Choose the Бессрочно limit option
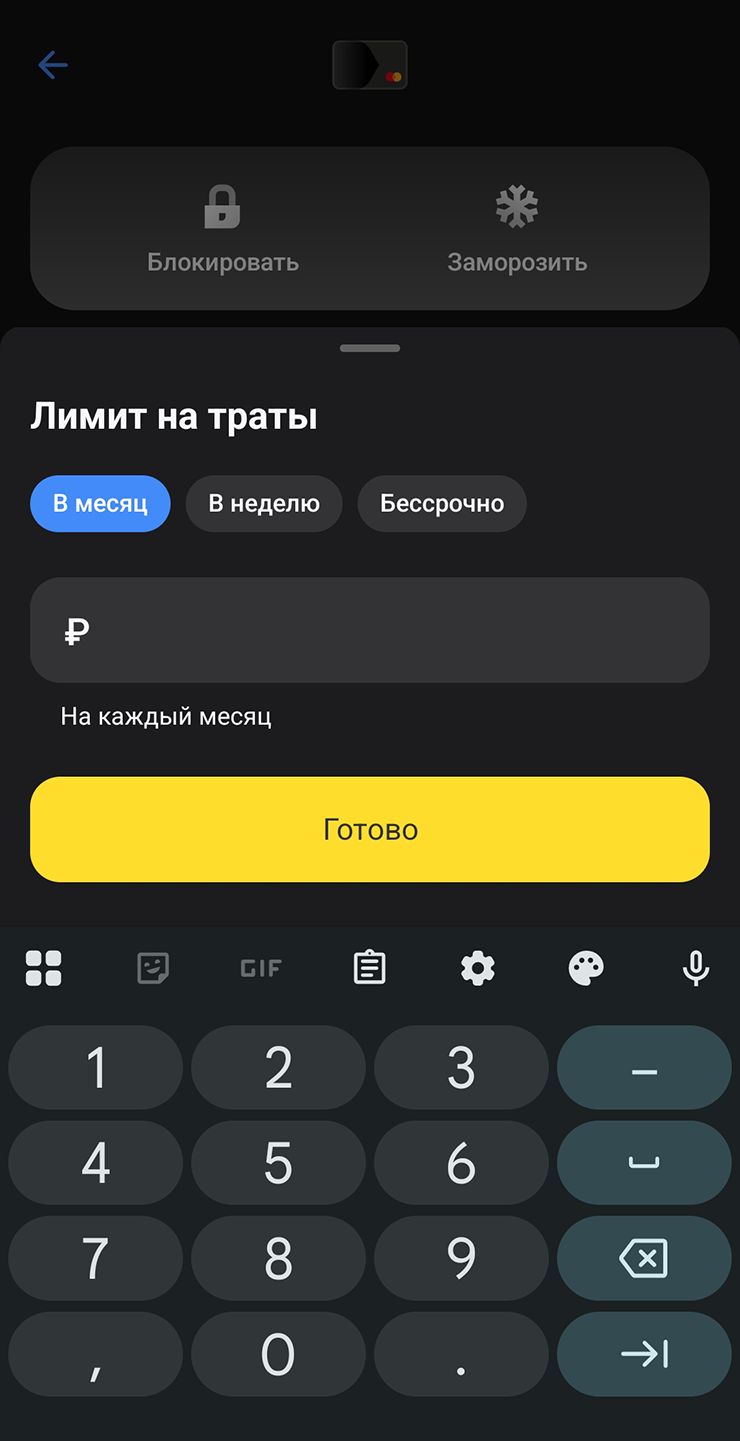 442,503
